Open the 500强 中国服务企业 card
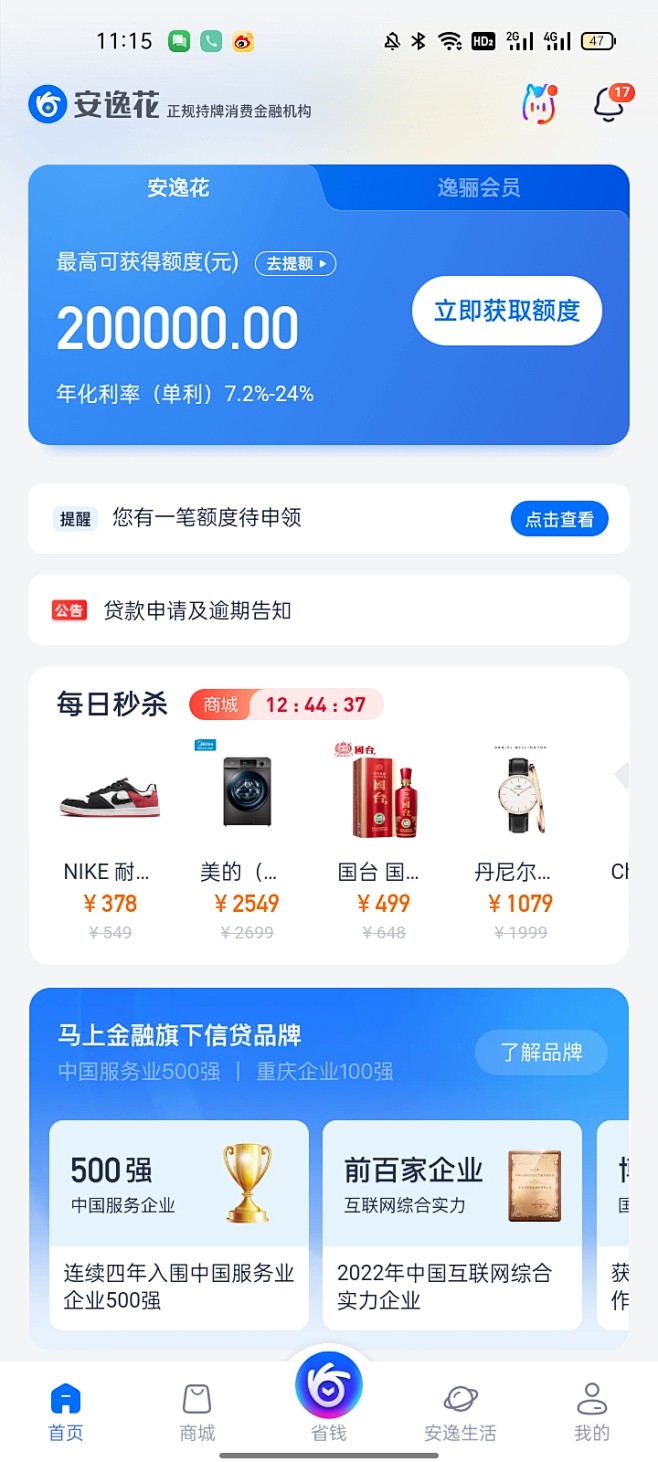This screenshot has height=1462, width=658. (x=179, y=1224)
